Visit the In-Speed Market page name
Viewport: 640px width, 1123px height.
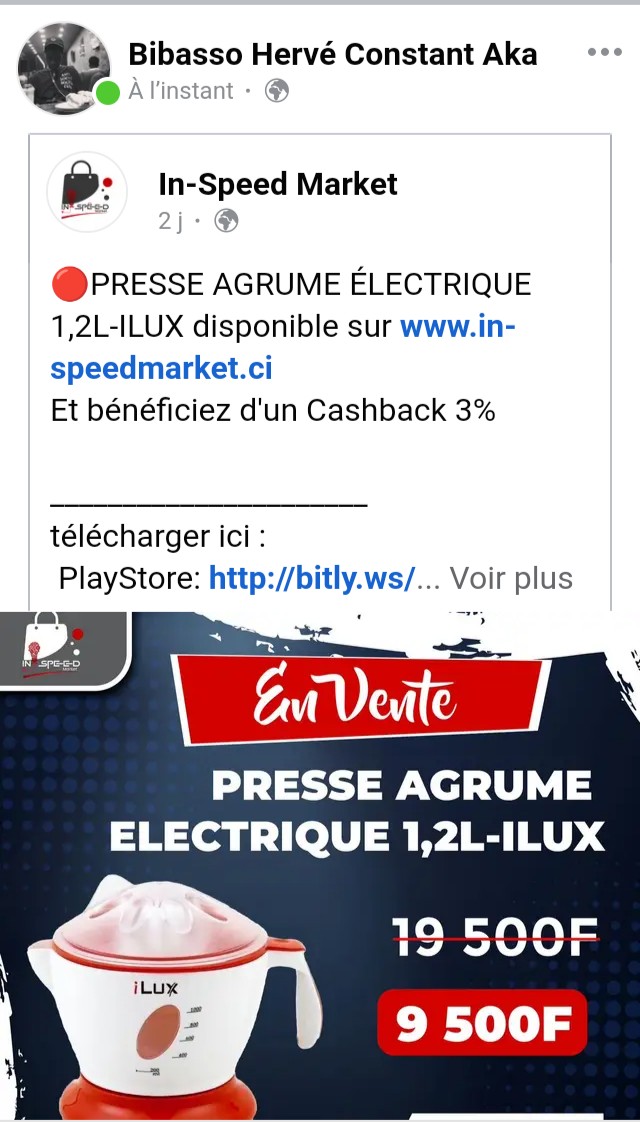point(278,184)
